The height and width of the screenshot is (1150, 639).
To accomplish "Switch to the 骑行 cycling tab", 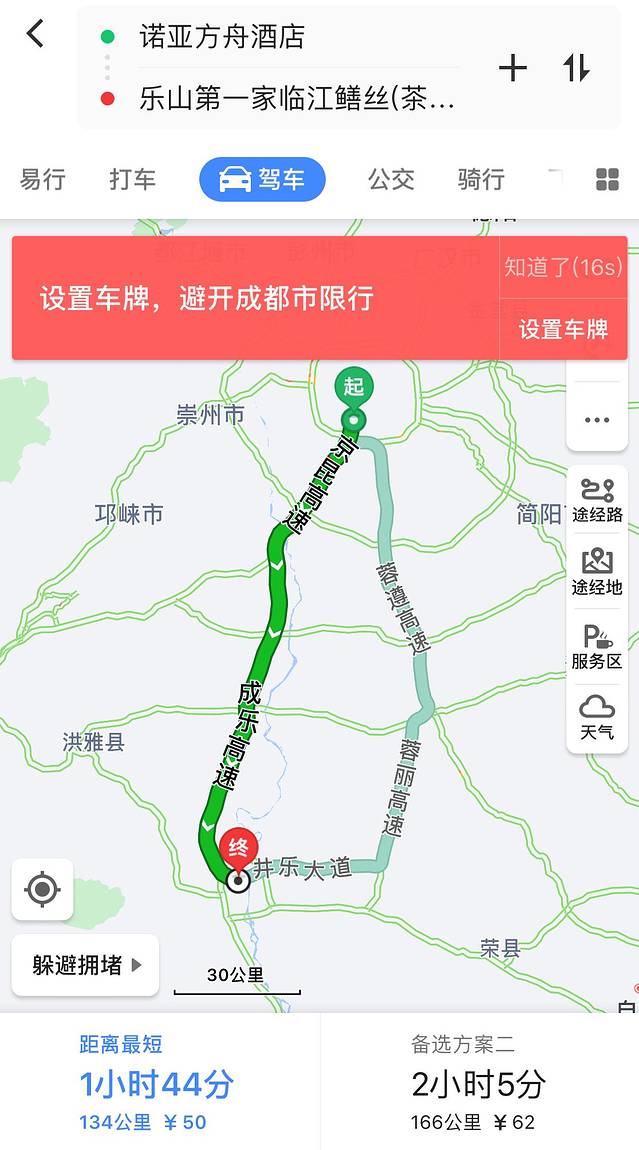I will [481, 179].
